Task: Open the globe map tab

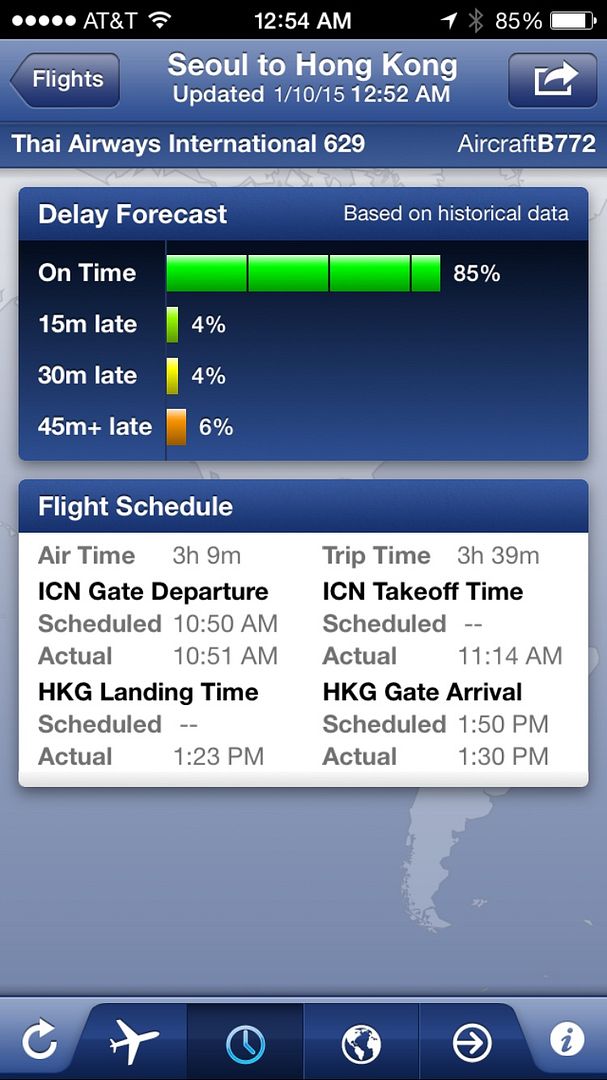Action: (361, 1041)
